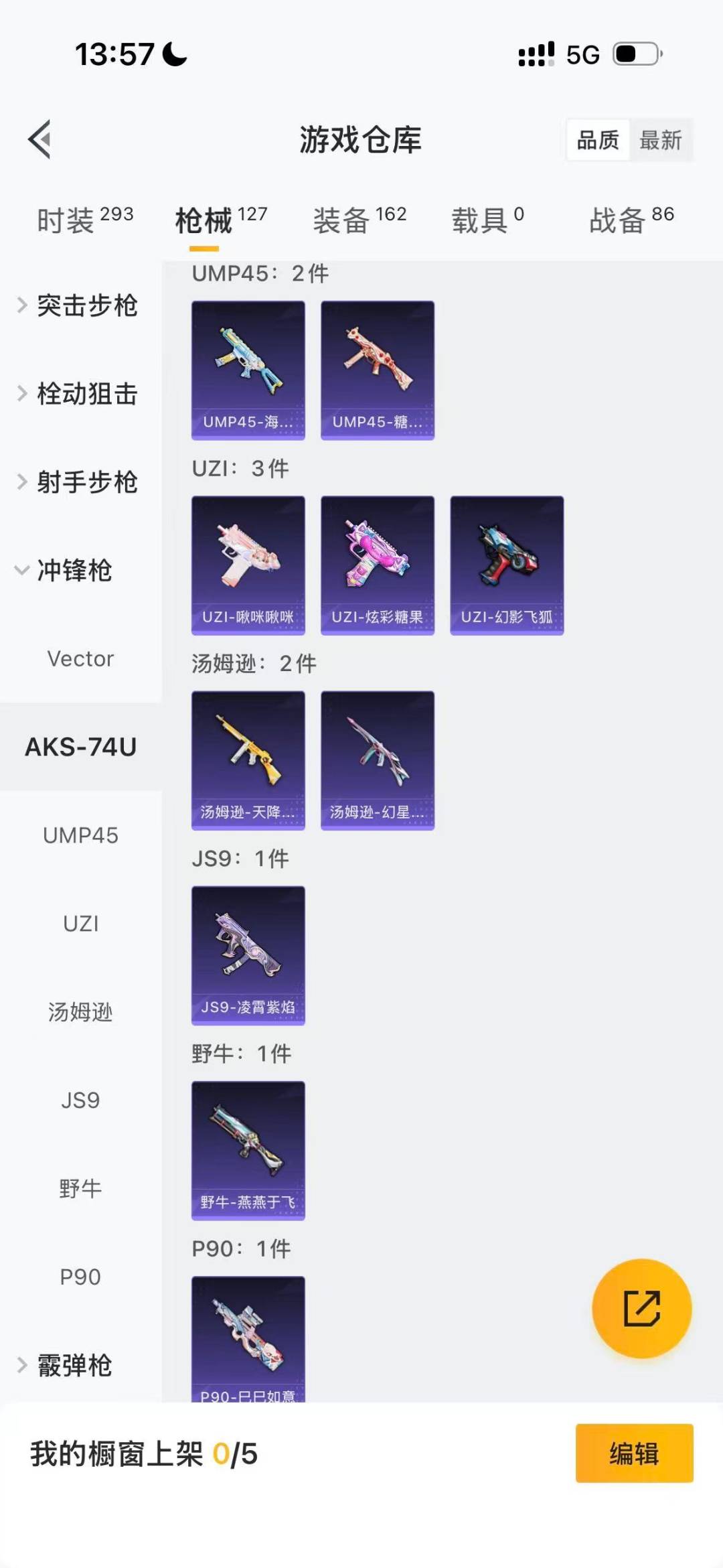This screenshot has width=723, height=1568.
Task: Open the JS9-凌霄紫焰 skin
Action: [248, 955]
